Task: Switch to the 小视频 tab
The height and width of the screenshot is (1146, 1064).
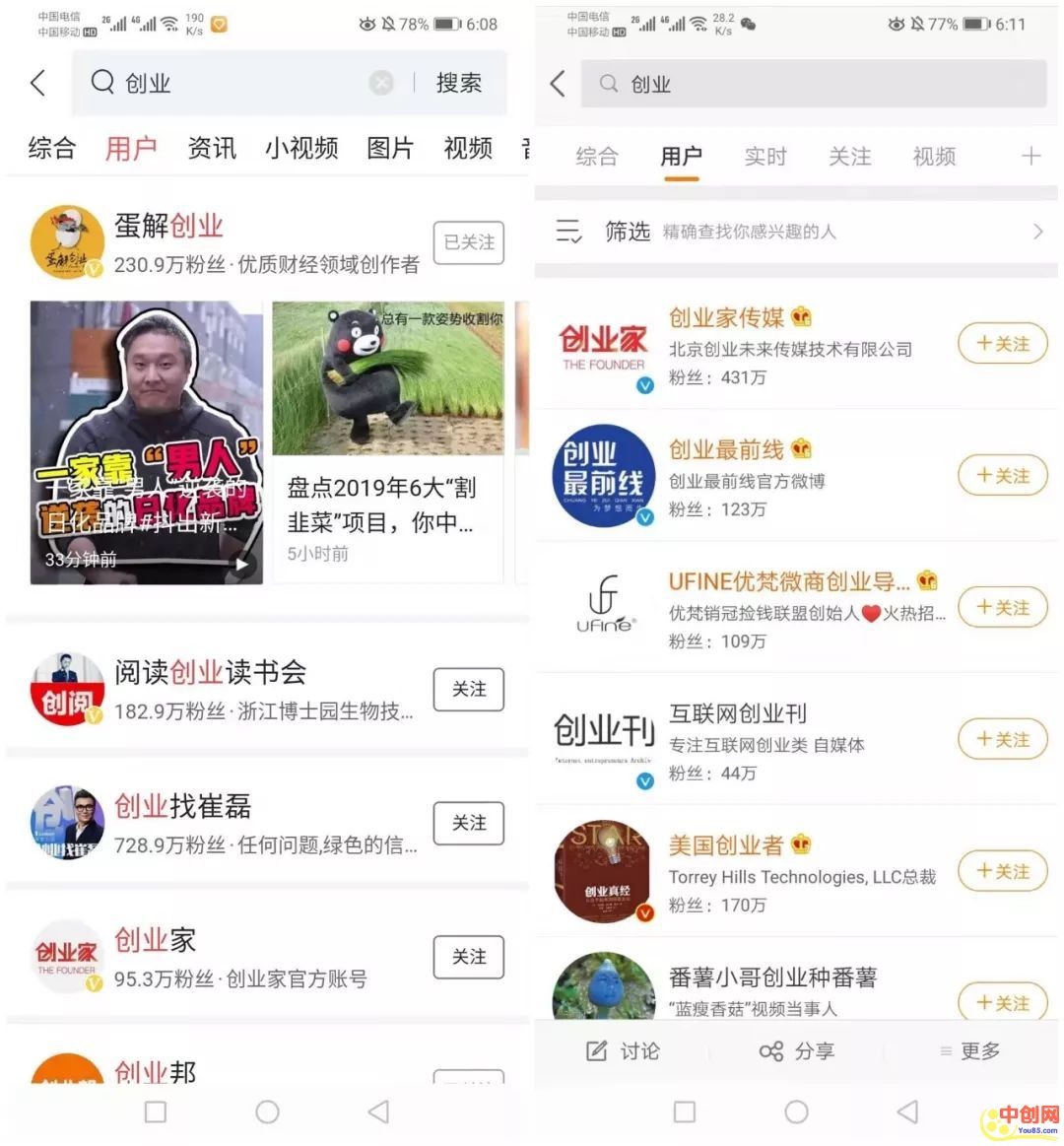Action: [301, 149]
